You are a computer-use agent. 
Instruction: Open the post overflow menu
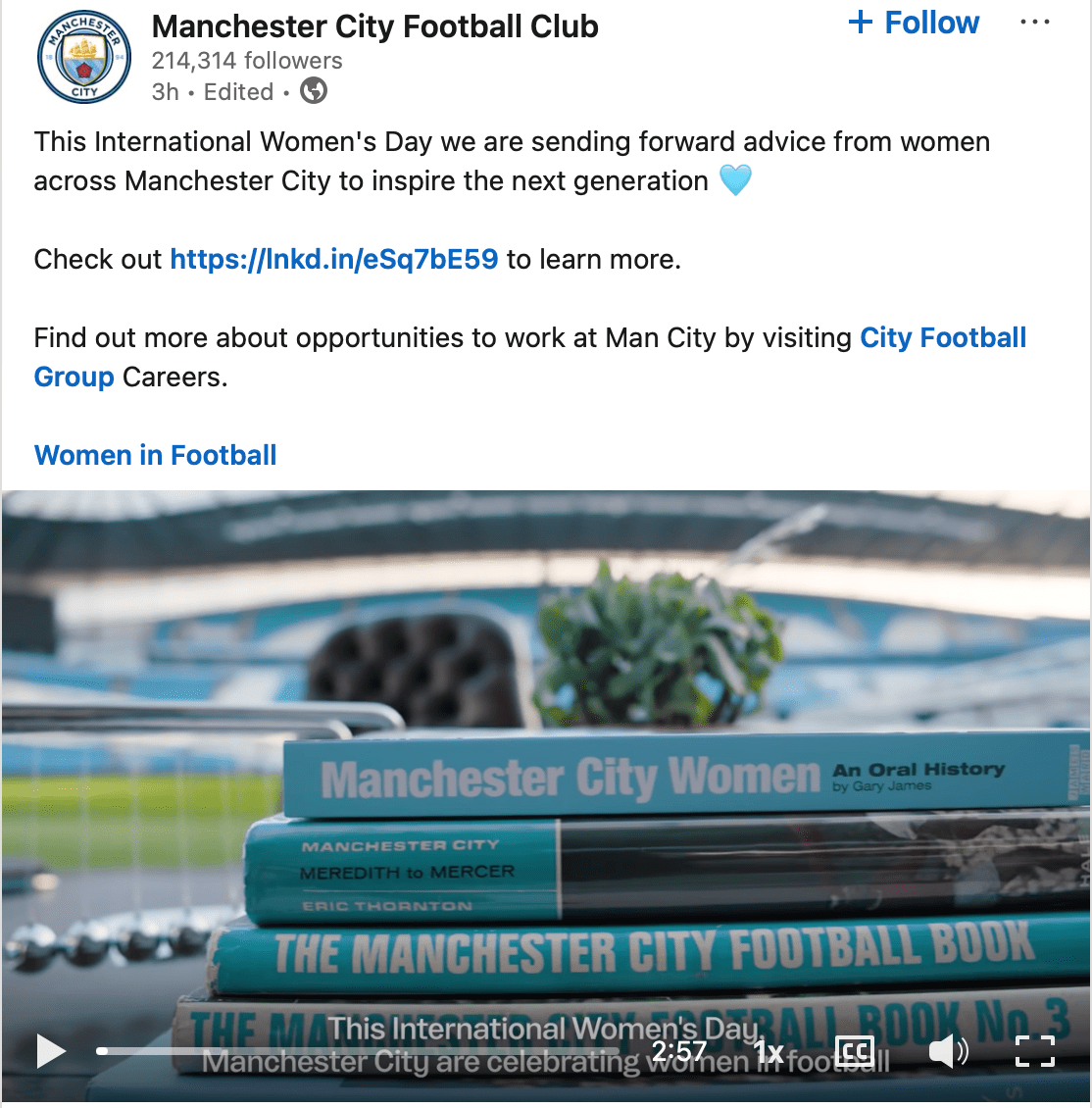(x=1034, y=24)
